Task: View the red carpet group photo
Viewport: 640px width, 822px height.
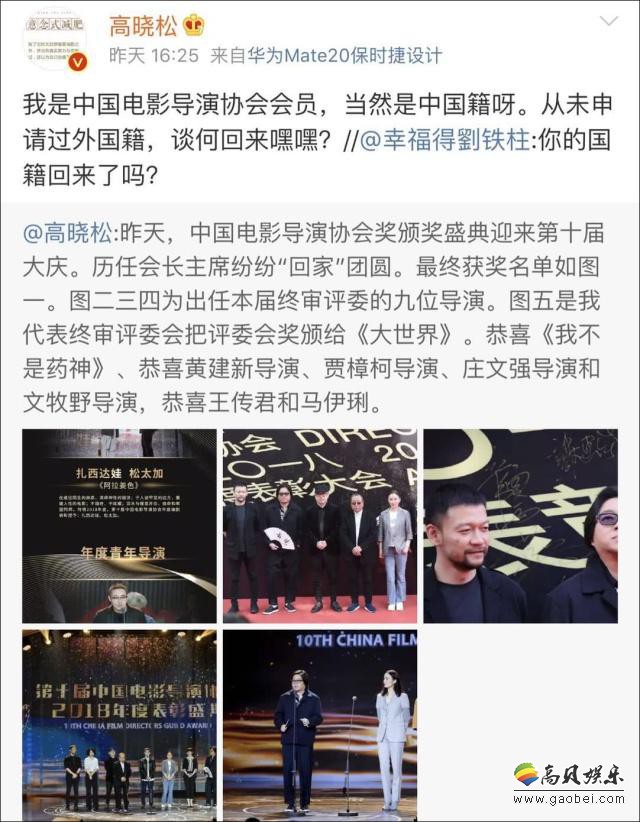Action: coord(319,526)
